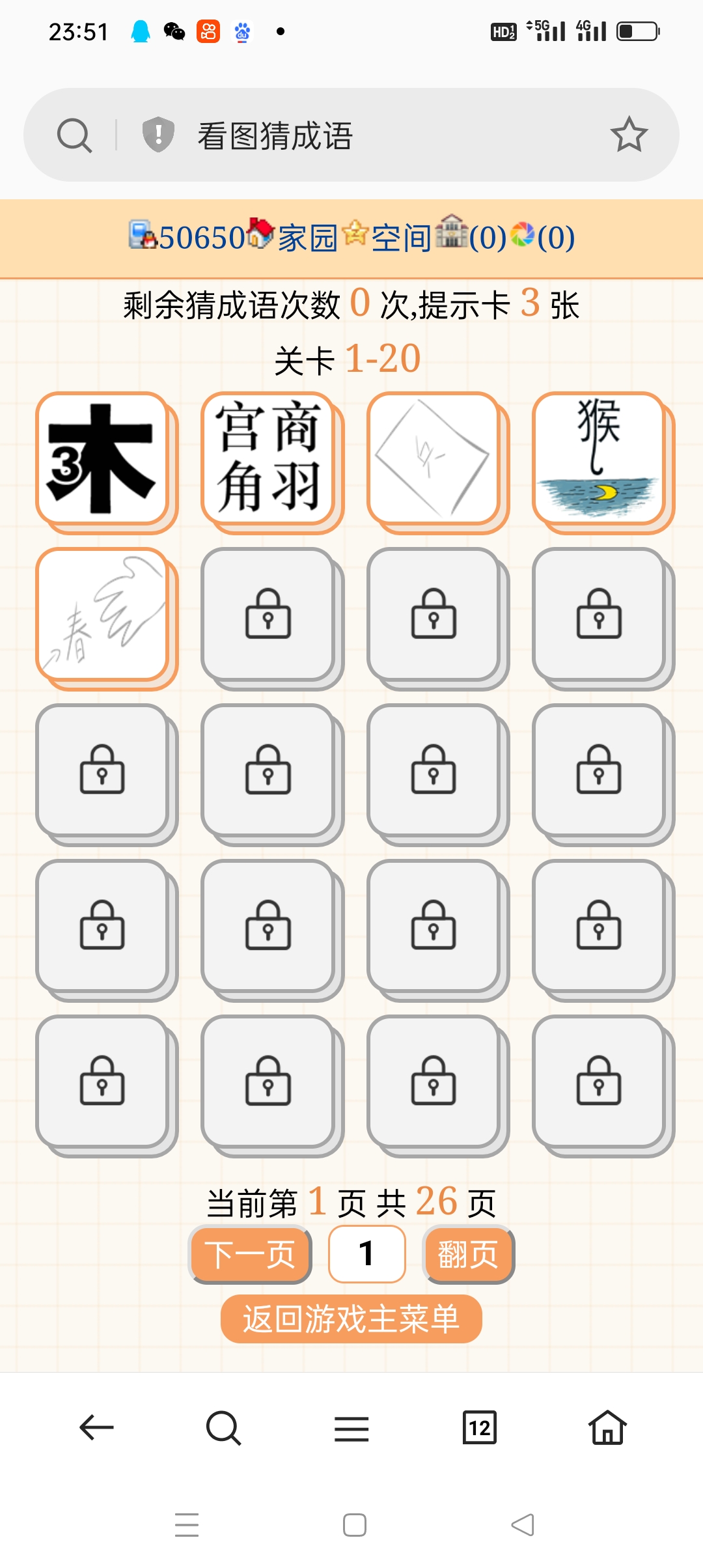
Task: Go to the browser home page
Action: point(607,1427)
